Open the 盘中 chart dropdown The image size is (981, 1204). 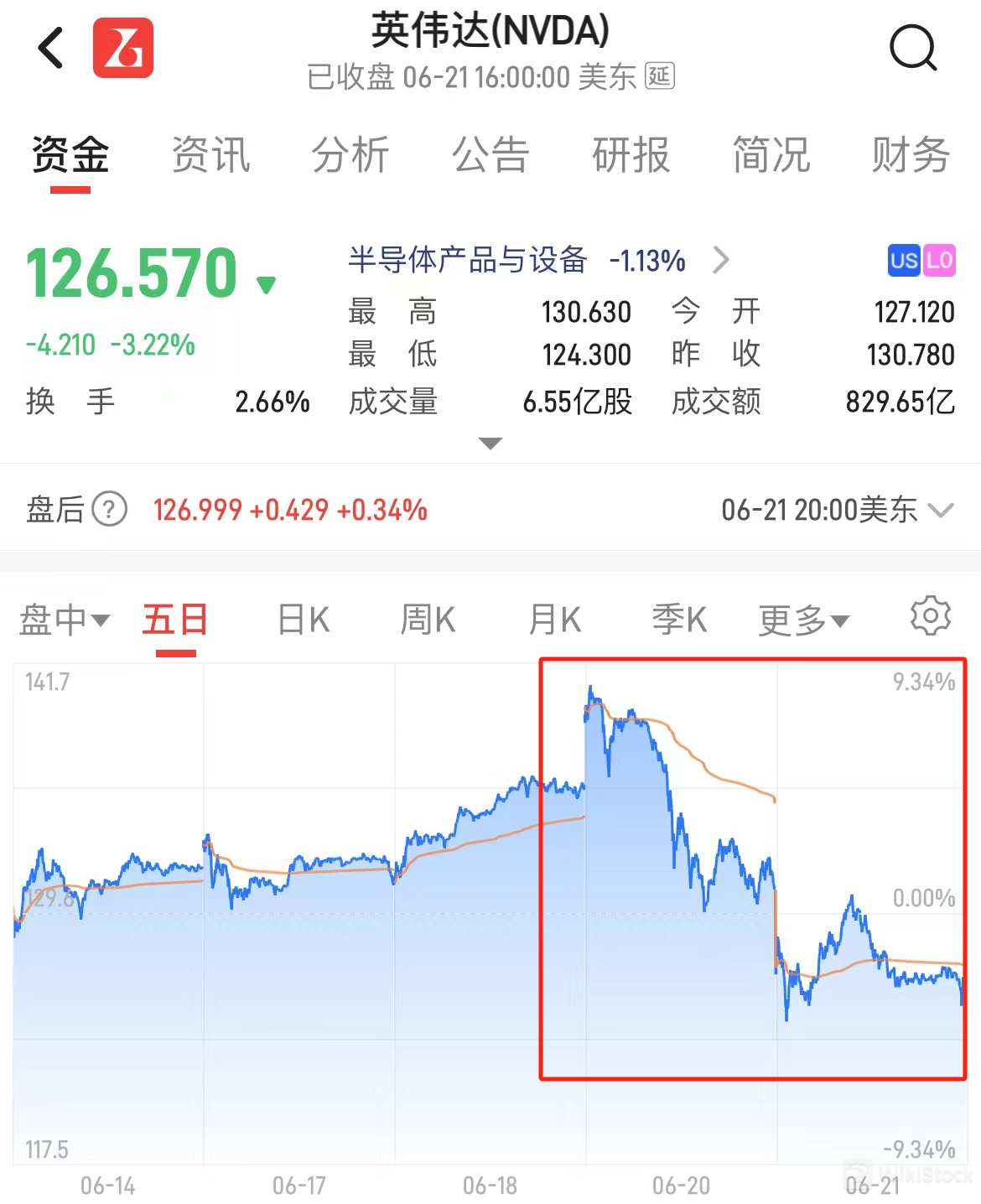coord(63,619)
